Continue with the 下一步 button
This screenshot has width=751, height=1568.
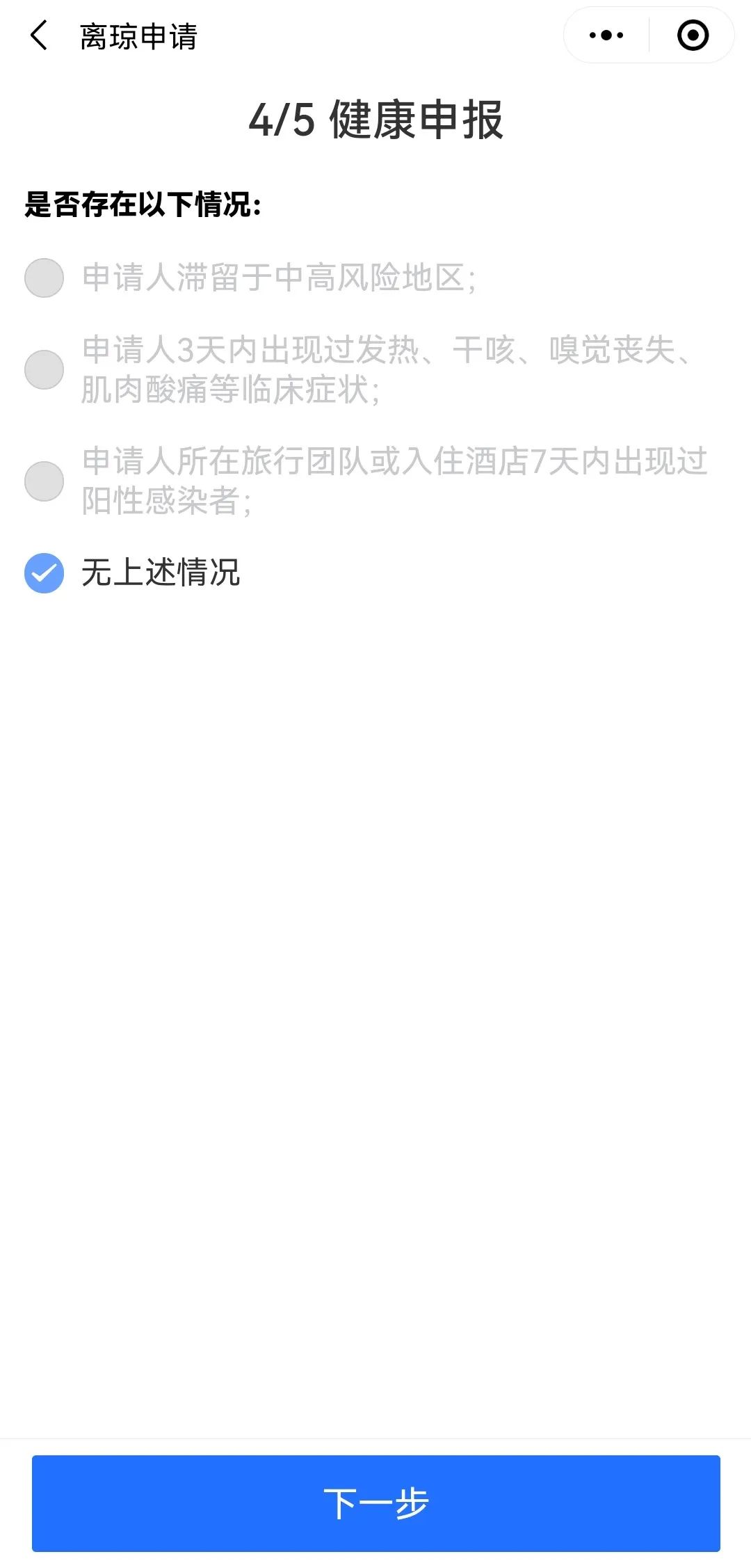pyautogui.click(x=375, y=1503)
